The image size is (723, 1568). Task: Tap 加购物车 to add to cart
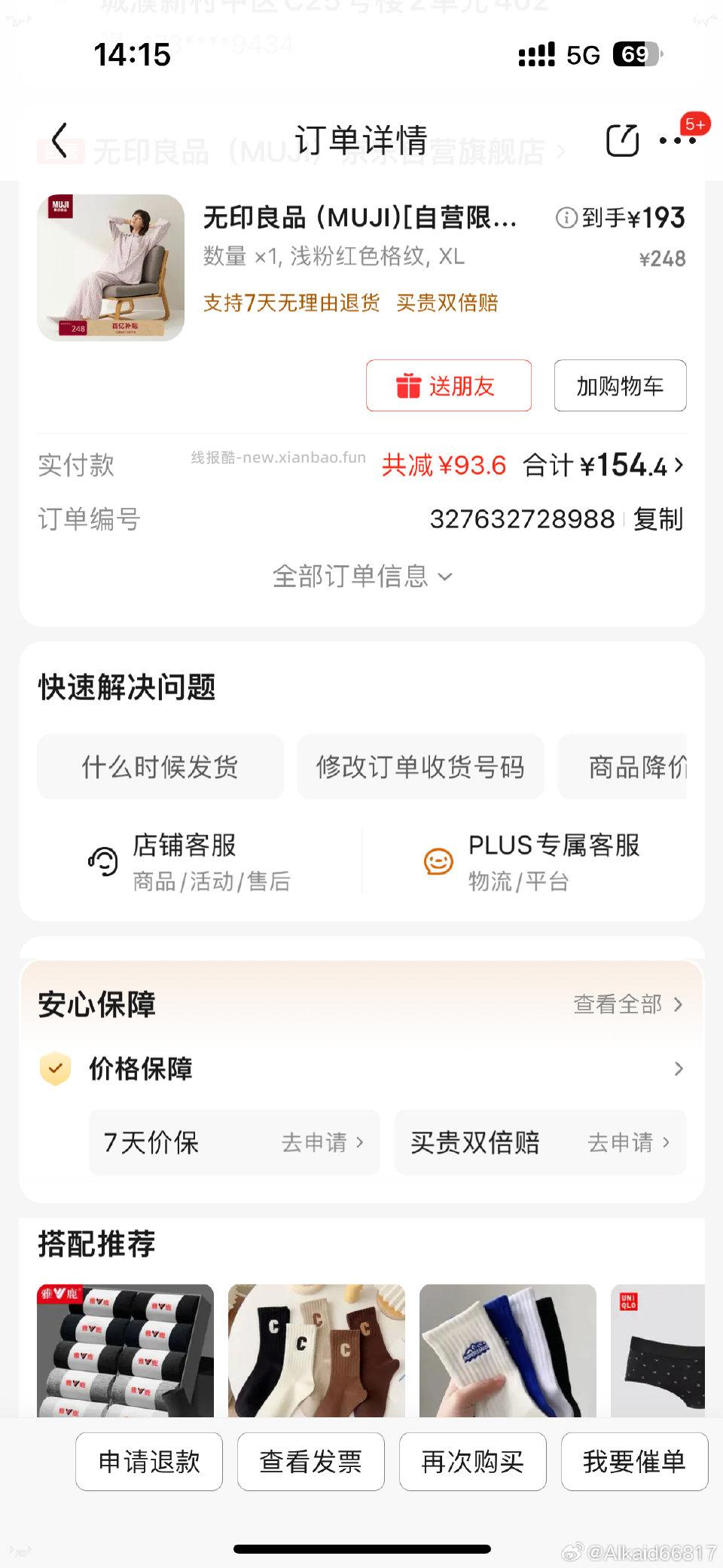tap(619, 386)
